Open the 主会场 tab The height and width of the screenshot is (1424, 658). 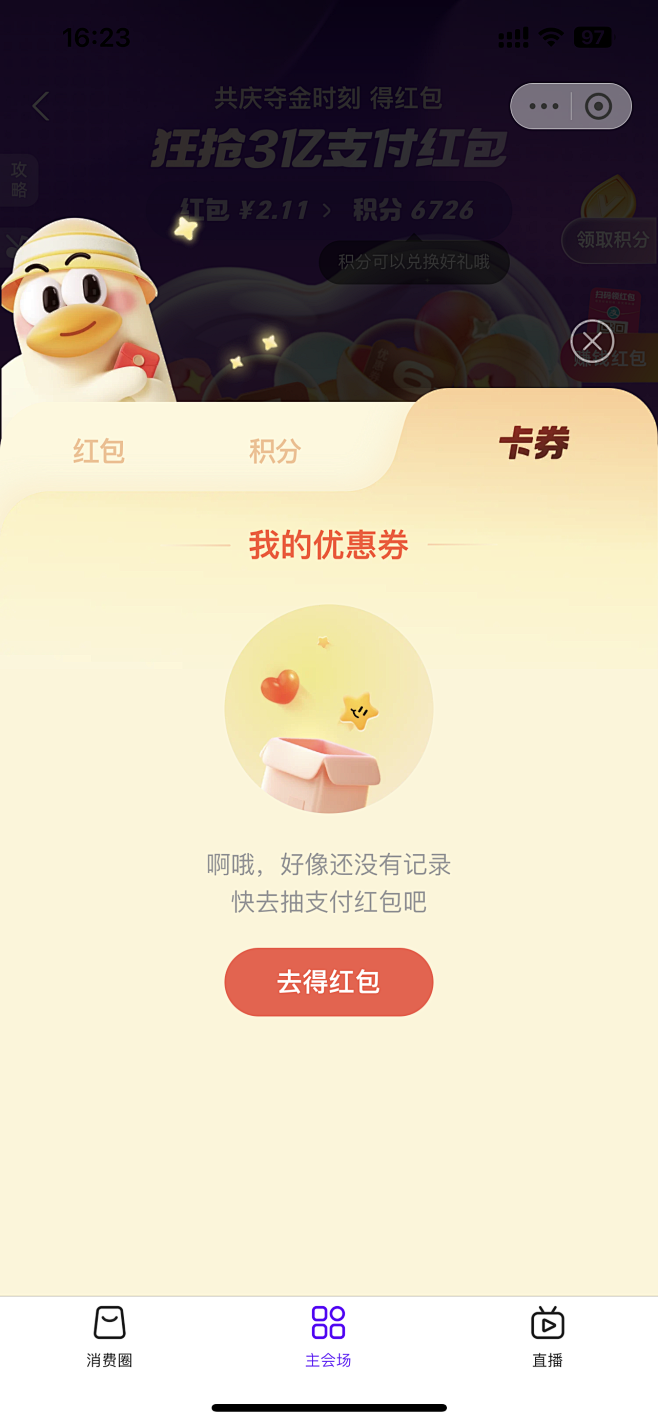[328, 1336]
